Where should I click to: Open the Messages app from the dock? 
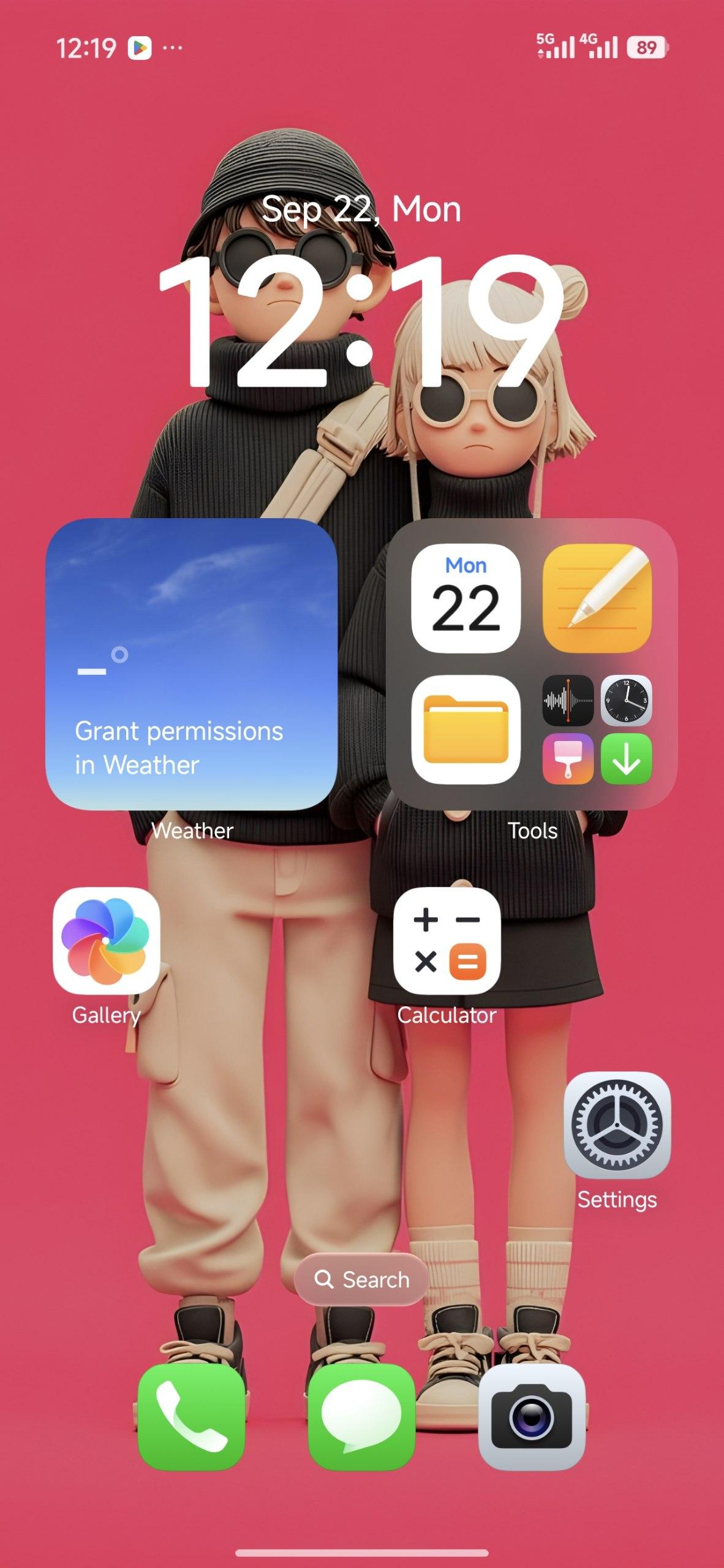[x=361, y=1417]
